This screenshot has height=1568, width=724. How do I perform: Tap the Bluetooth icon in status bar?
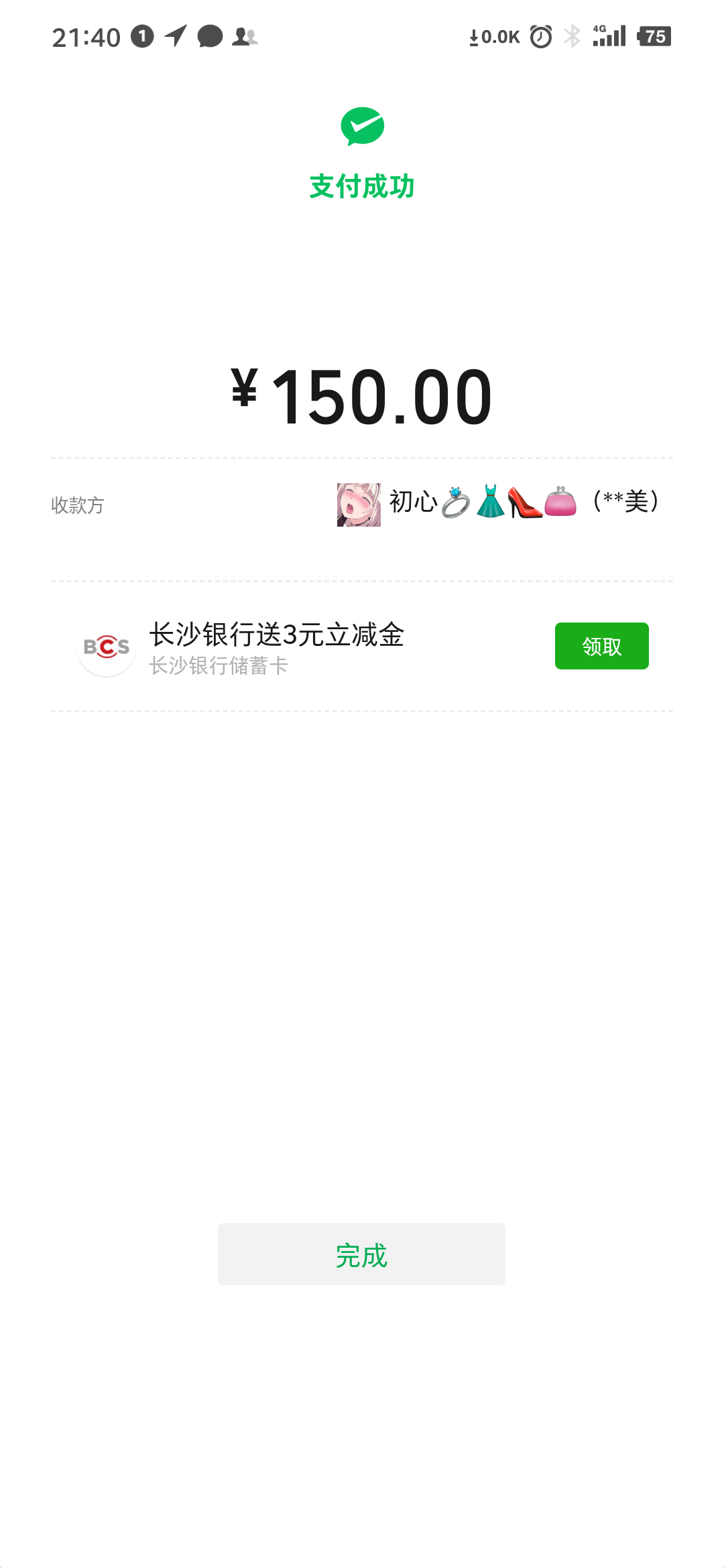tap(572, 37)
